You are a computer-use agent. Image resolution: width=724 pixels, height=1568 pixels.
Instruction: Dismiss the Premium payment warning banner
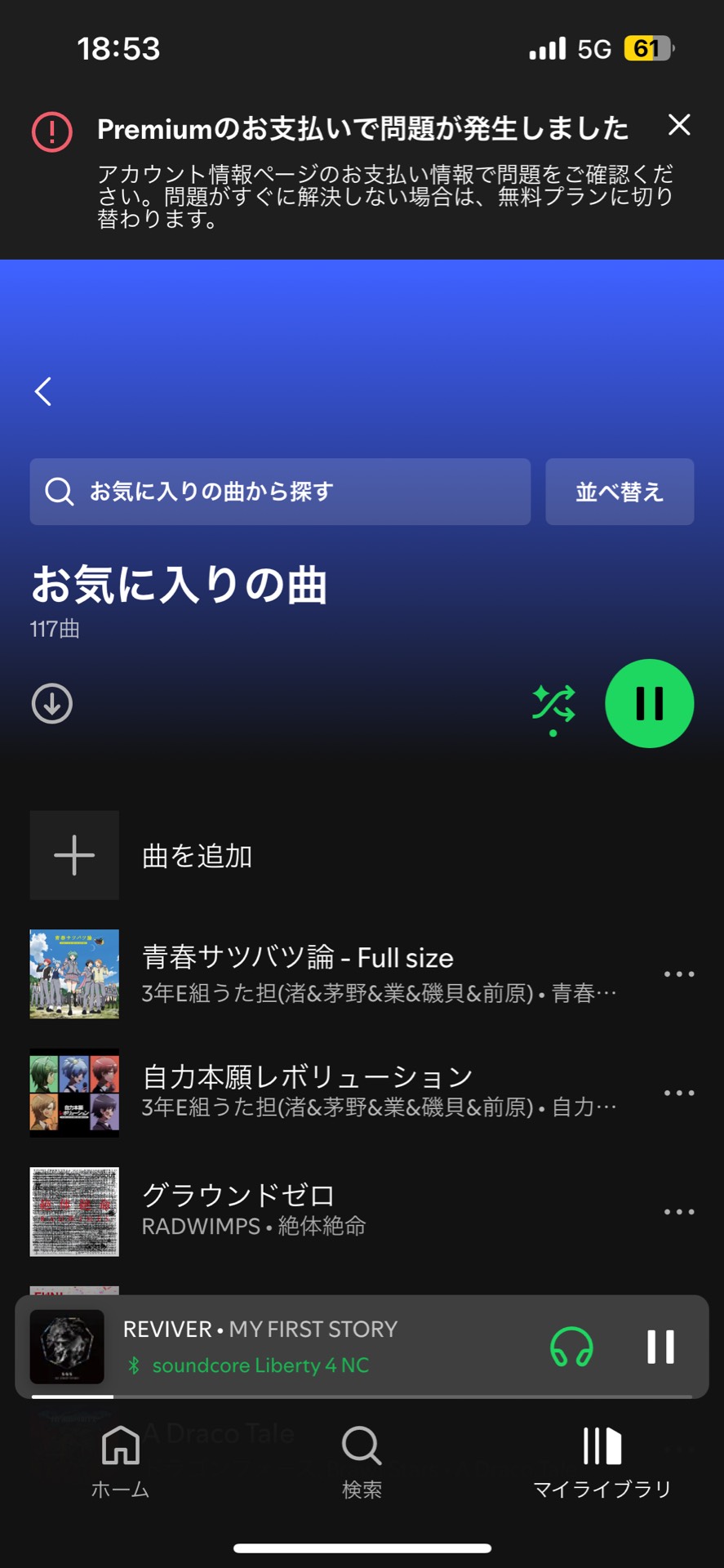click(x=680, y=126)
